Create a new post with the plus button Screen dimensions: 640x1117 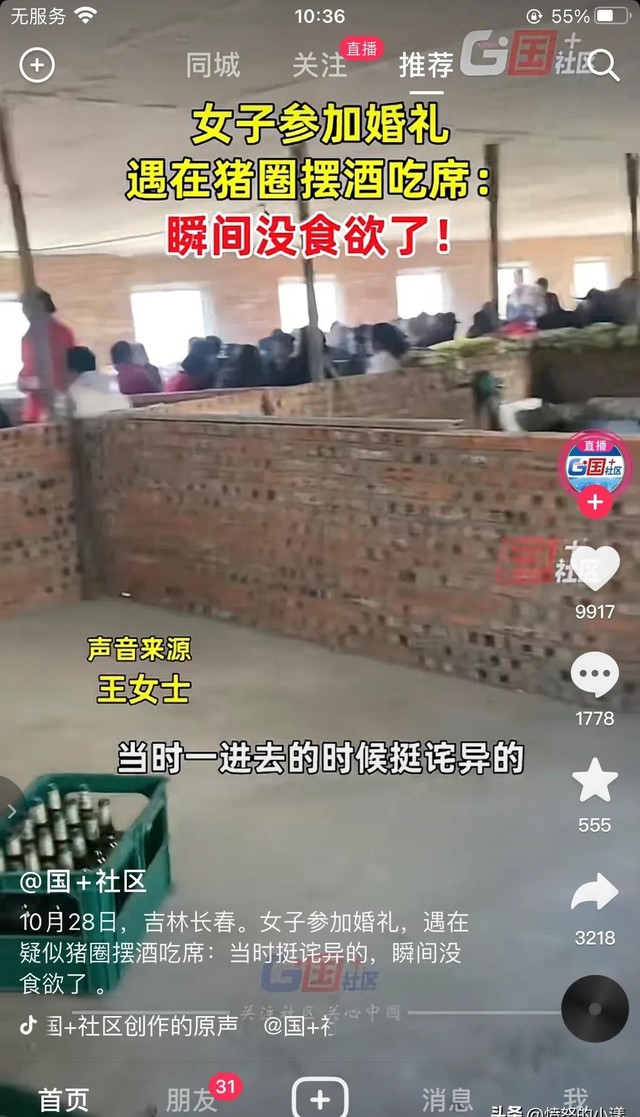click(320, 1098)
